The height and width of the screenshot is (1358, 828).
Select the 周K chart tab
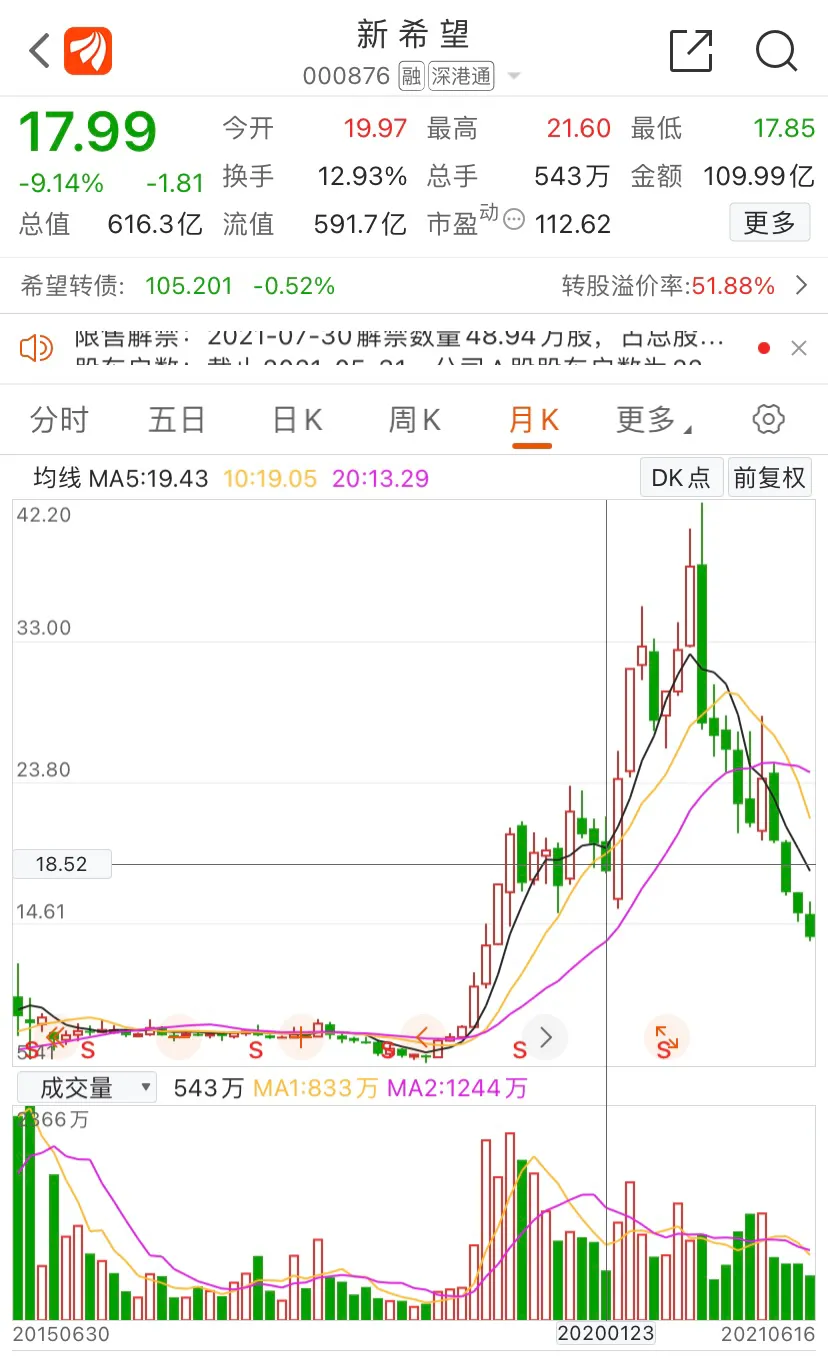[x=415, y=420]
